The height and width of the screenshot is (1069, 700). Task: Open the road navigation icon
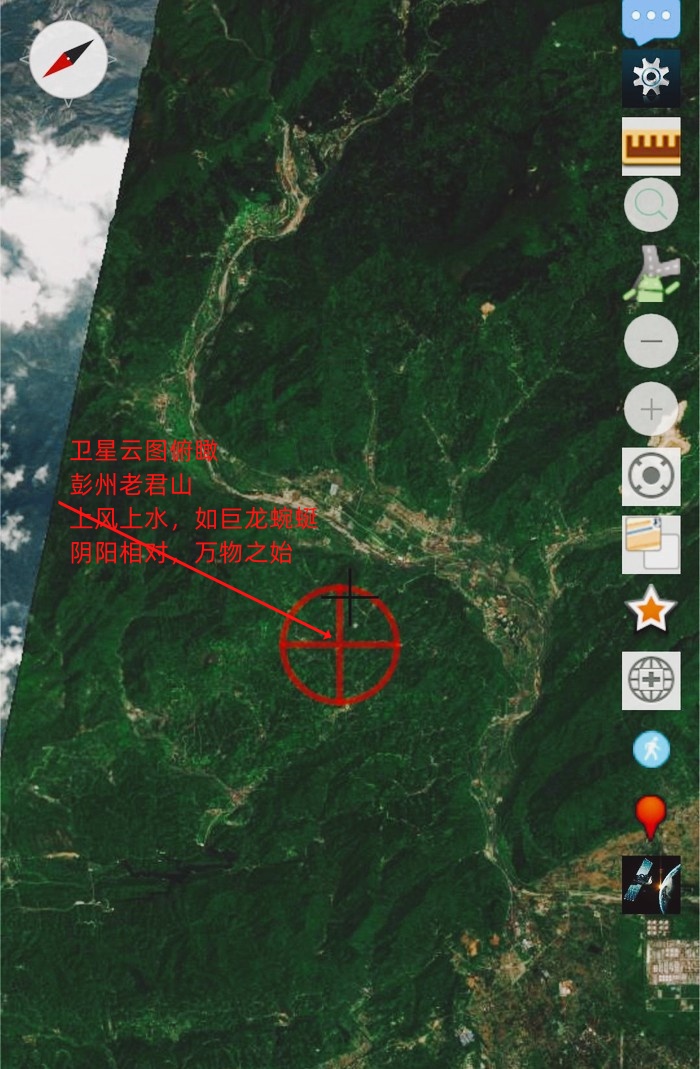pyautogui.click(x=651, y=275)
